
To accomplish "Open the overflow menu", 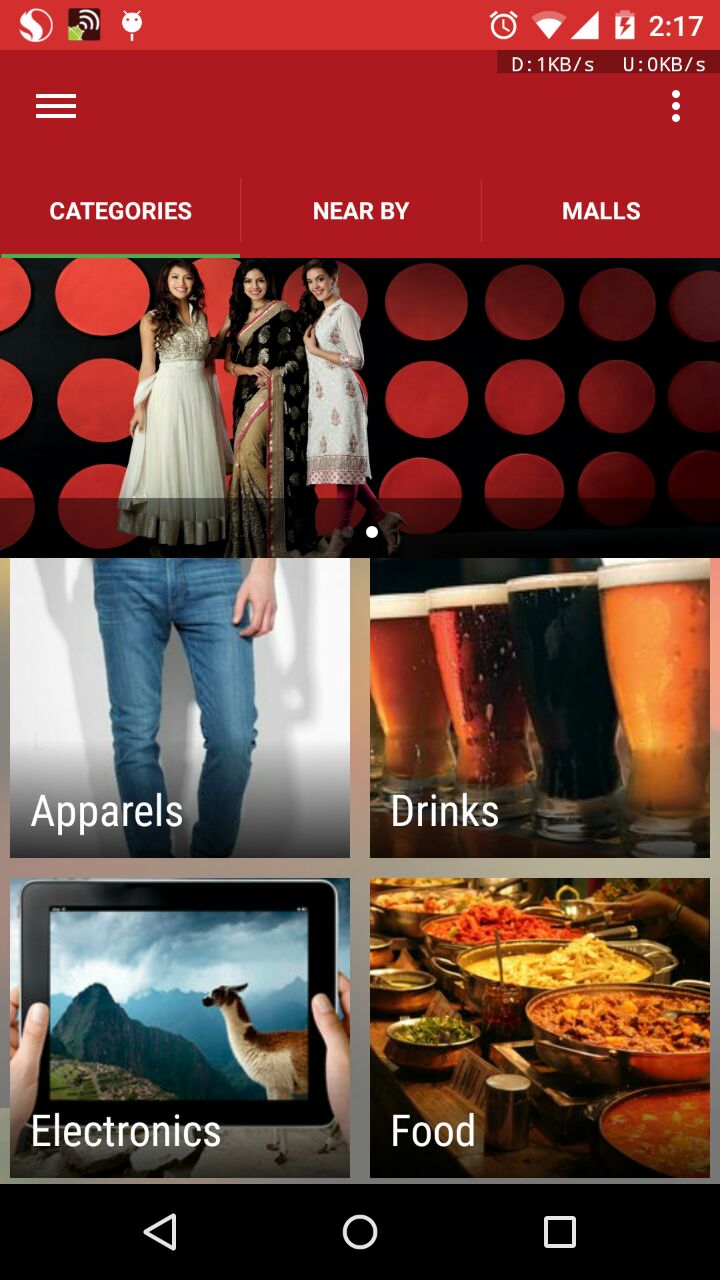I will point(676,106).
